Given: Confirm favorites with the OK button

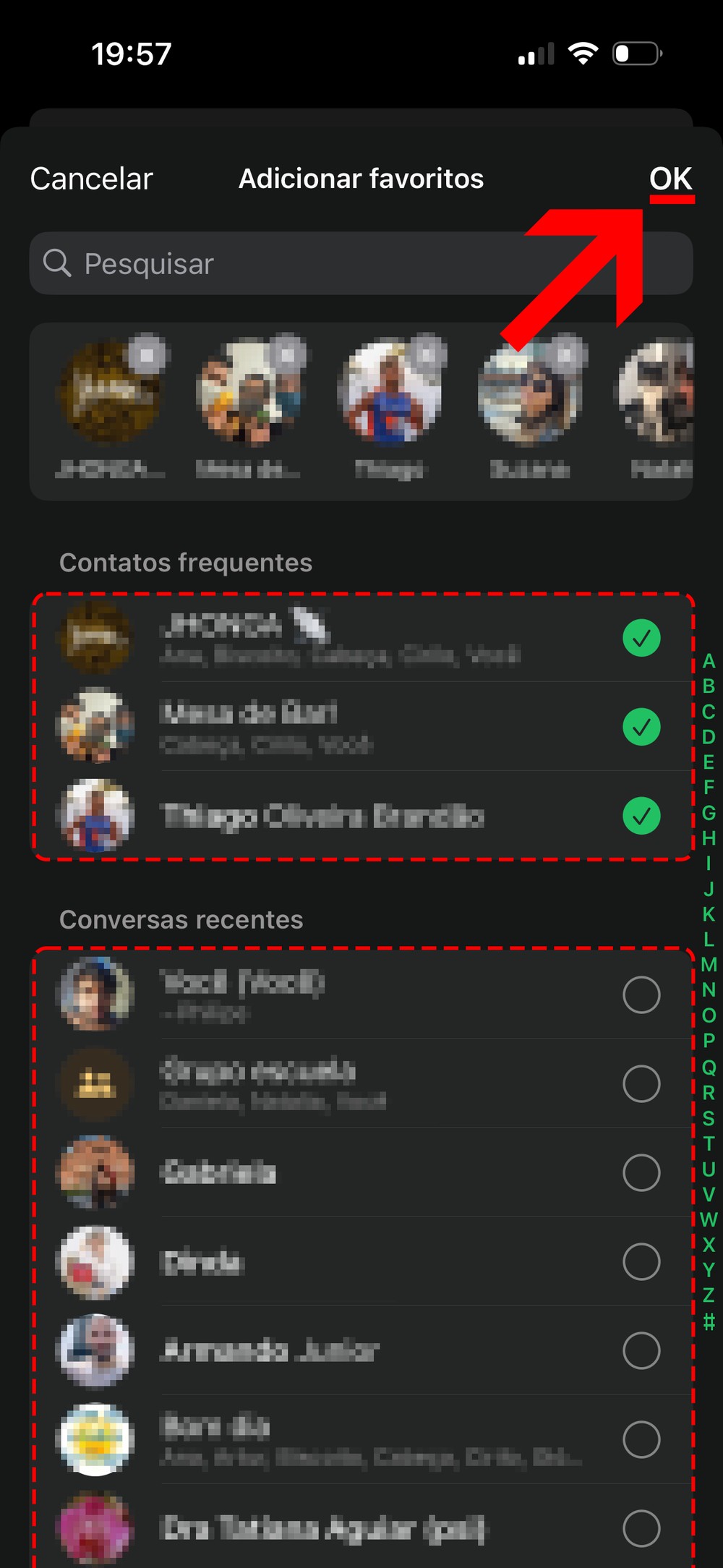Looking at the screenshot, I should (670, 179).
